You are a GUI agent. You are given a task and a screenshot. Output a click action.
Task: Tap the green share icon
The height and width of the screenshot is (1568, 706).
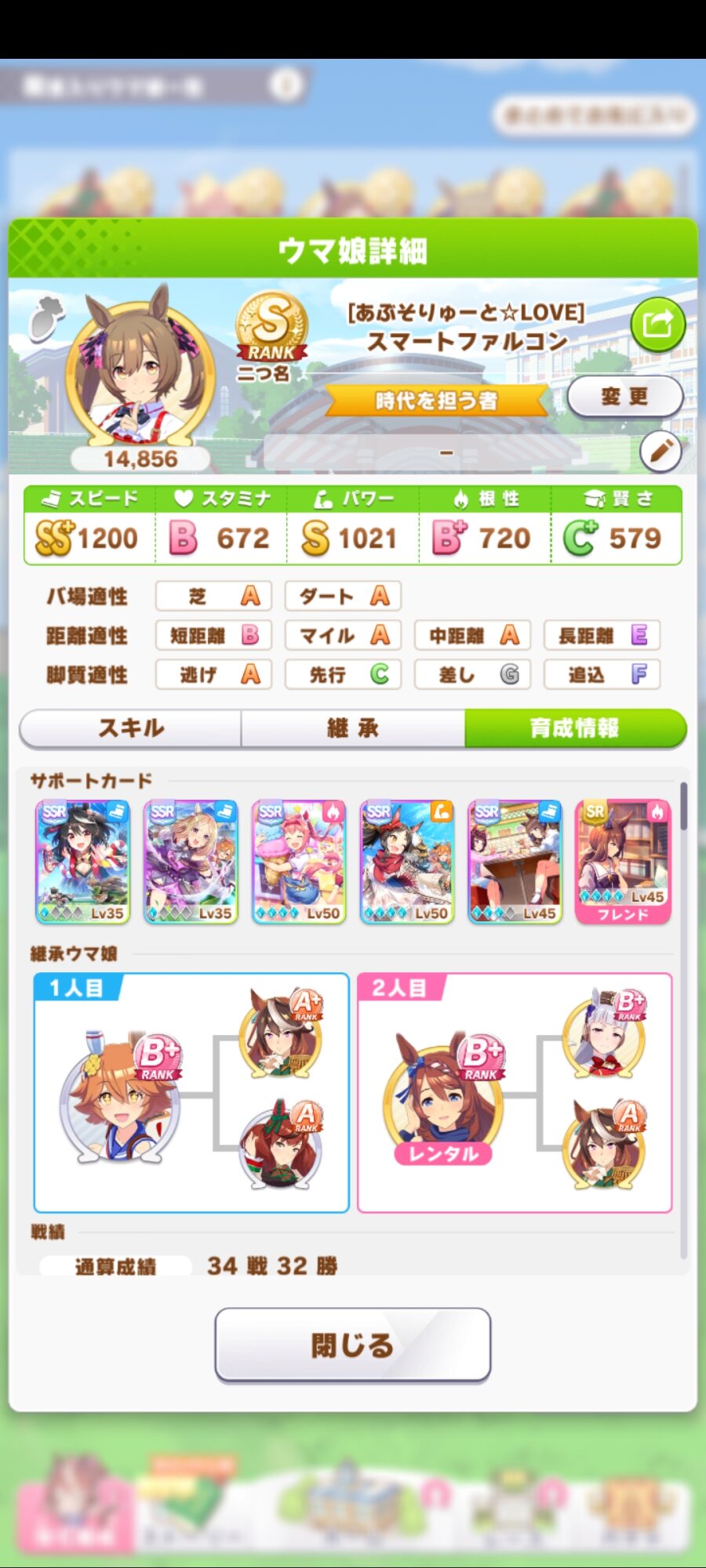(658, 324)
